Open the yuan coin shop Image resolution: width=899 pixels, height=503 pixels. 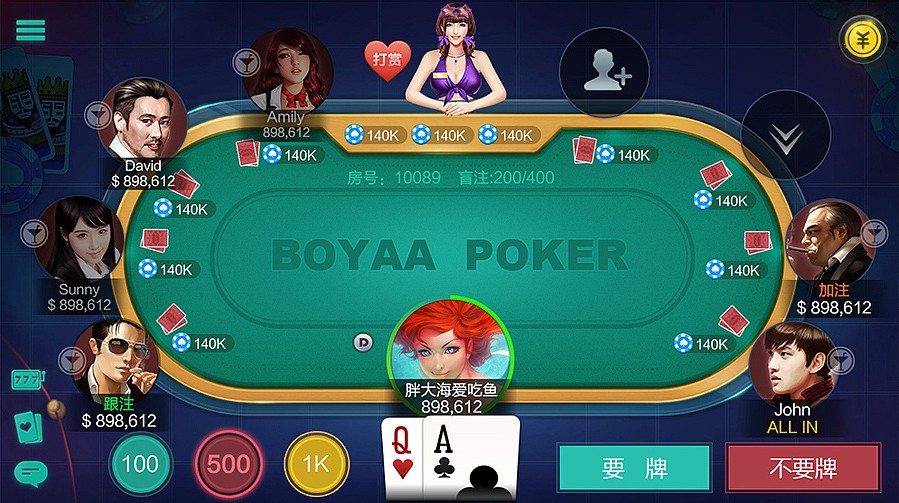(x=860, y=39)
